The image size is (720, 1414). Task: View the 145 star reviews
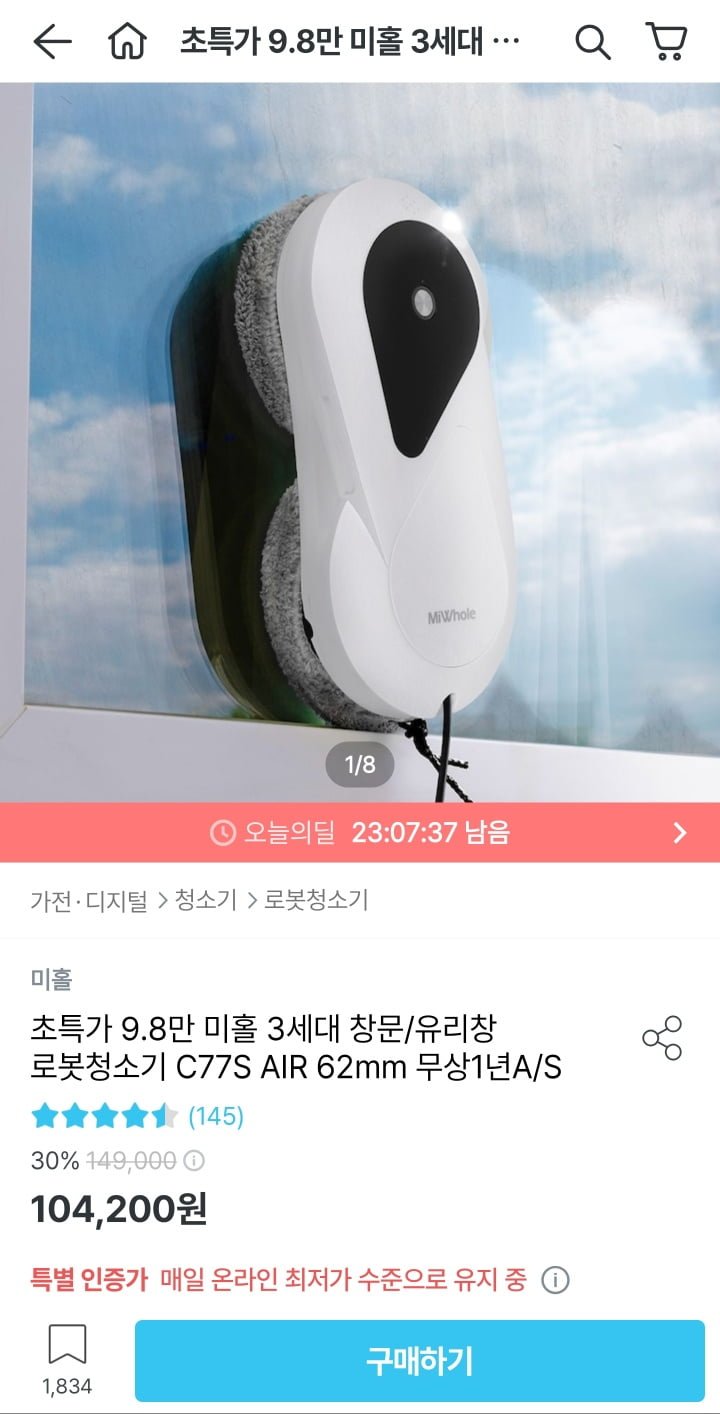137,1116
